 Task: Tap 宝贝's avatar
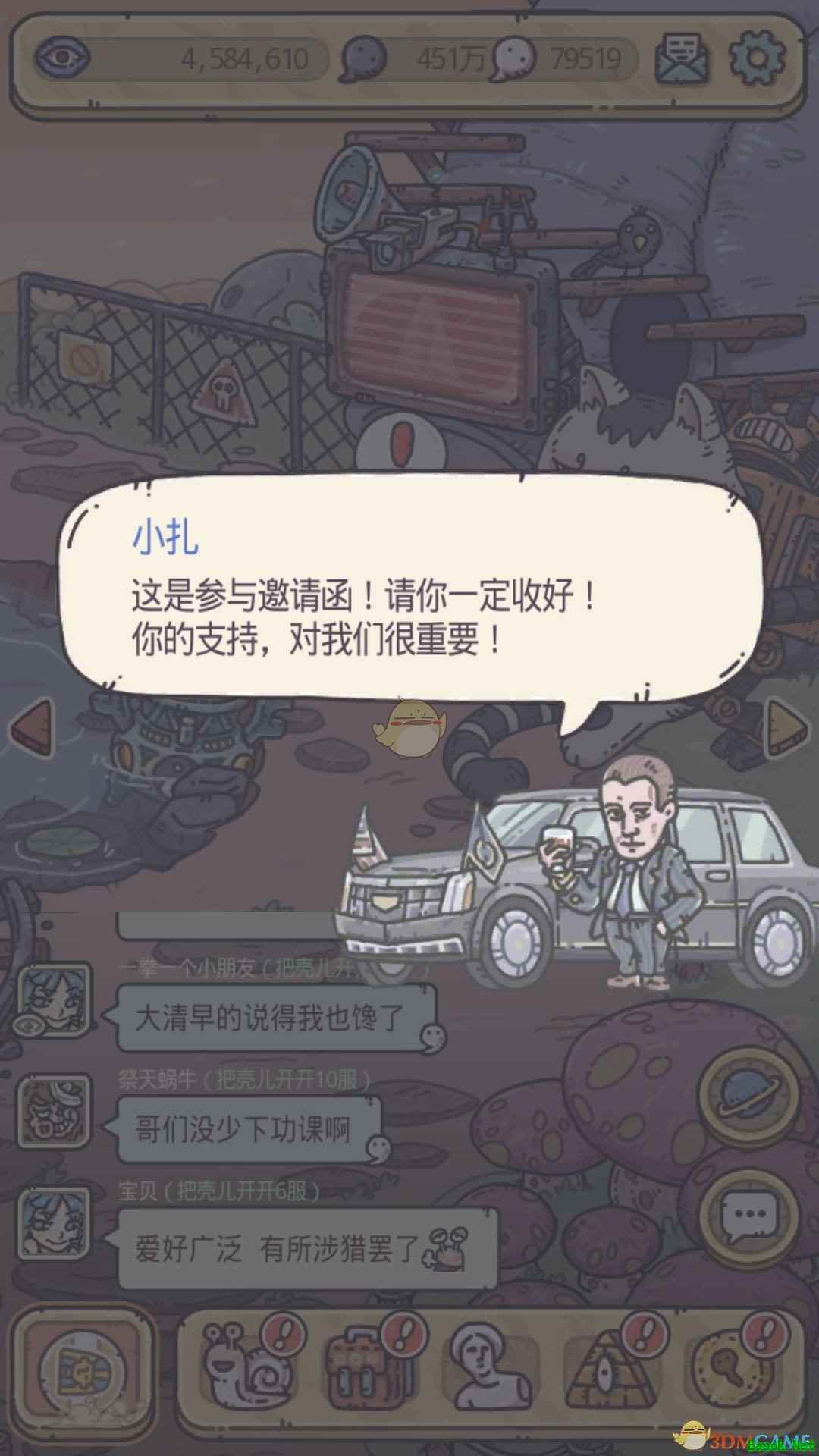[55, 1223]
